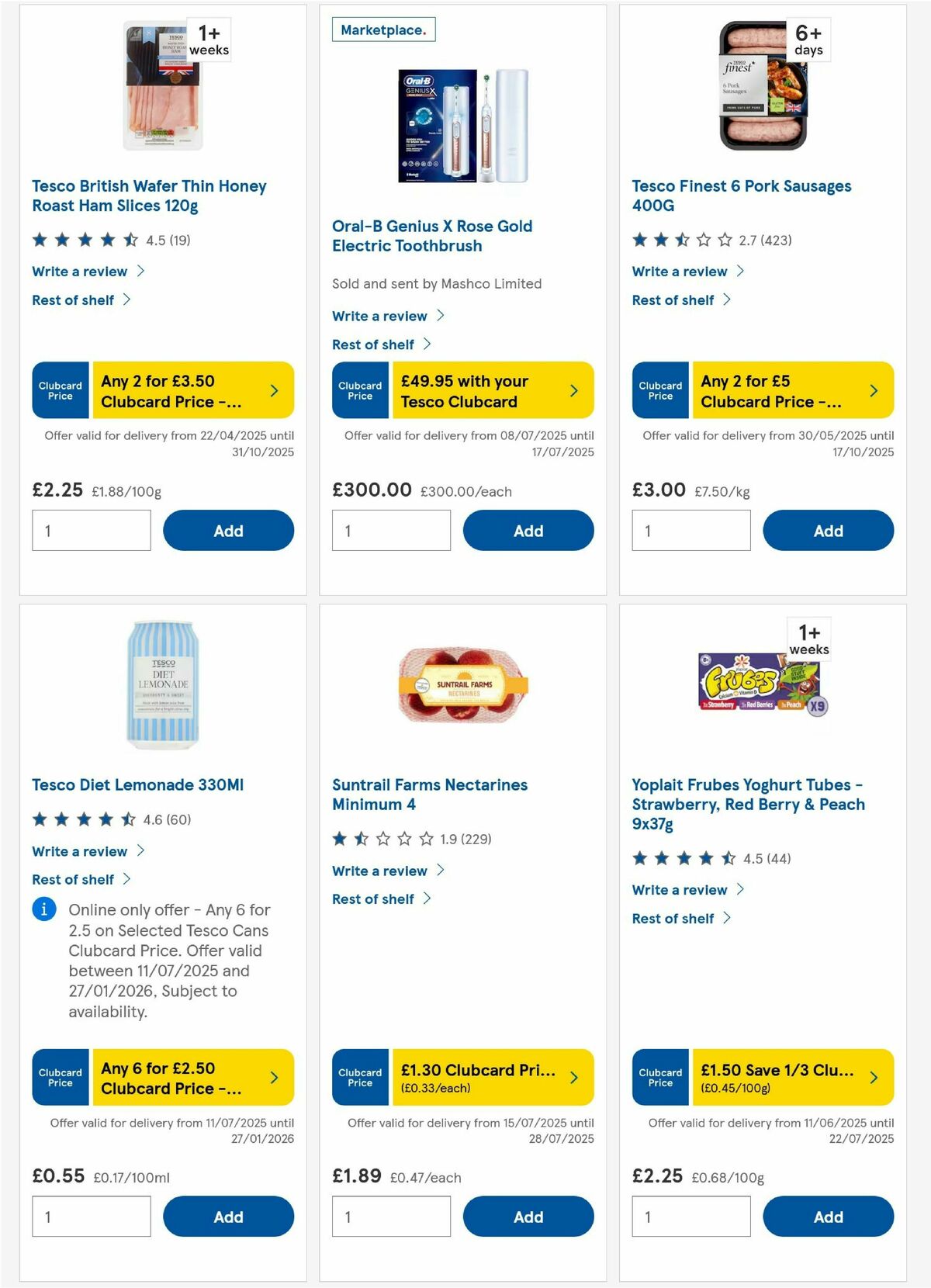Click the info icon near the Tesco Cans offer

(x=43, y=909)
